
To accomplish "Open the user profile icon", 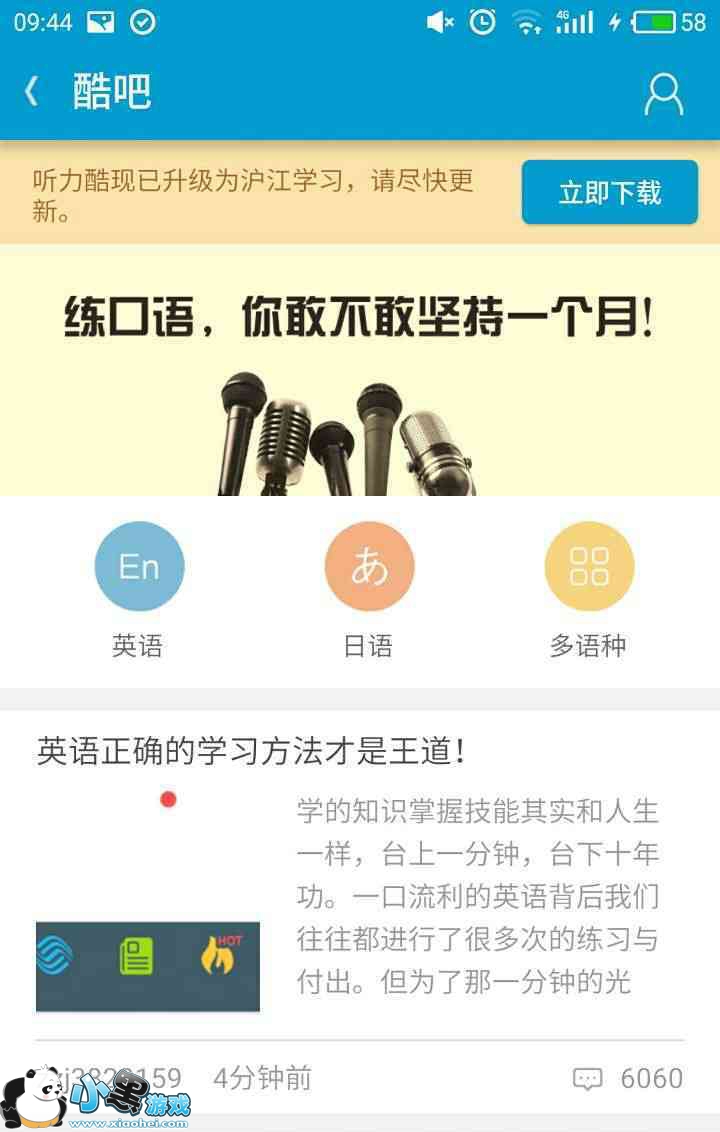I will (x=663, y=94).
